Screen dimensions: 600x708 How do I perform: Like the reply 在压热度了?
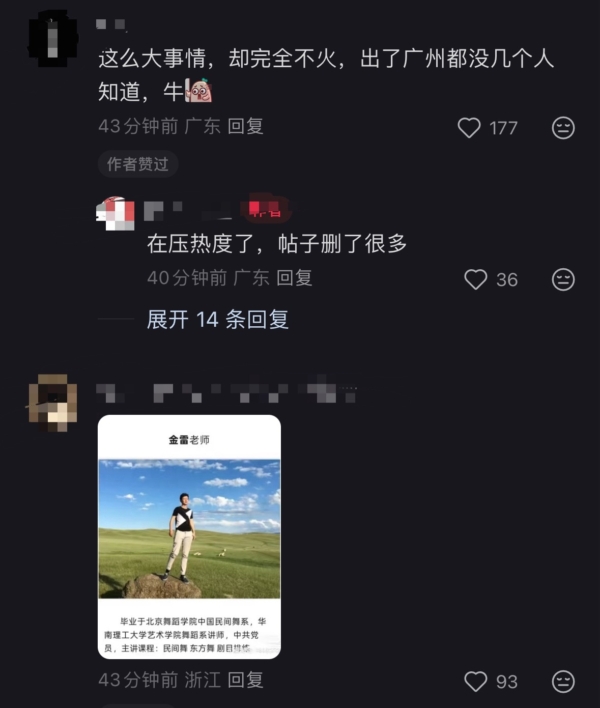click(x=476, y=280)
